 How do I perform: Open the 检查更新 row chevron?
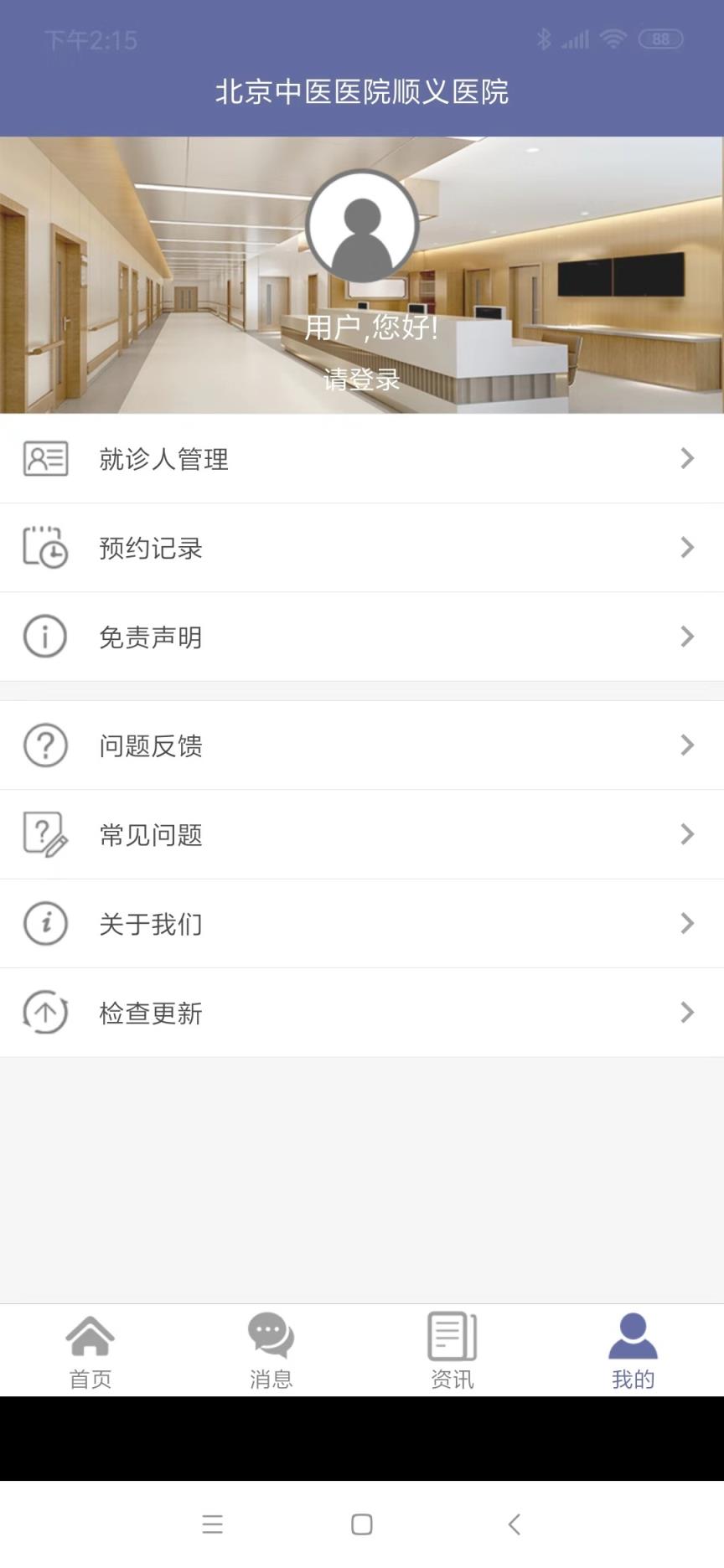click(x=687, y=1013)
